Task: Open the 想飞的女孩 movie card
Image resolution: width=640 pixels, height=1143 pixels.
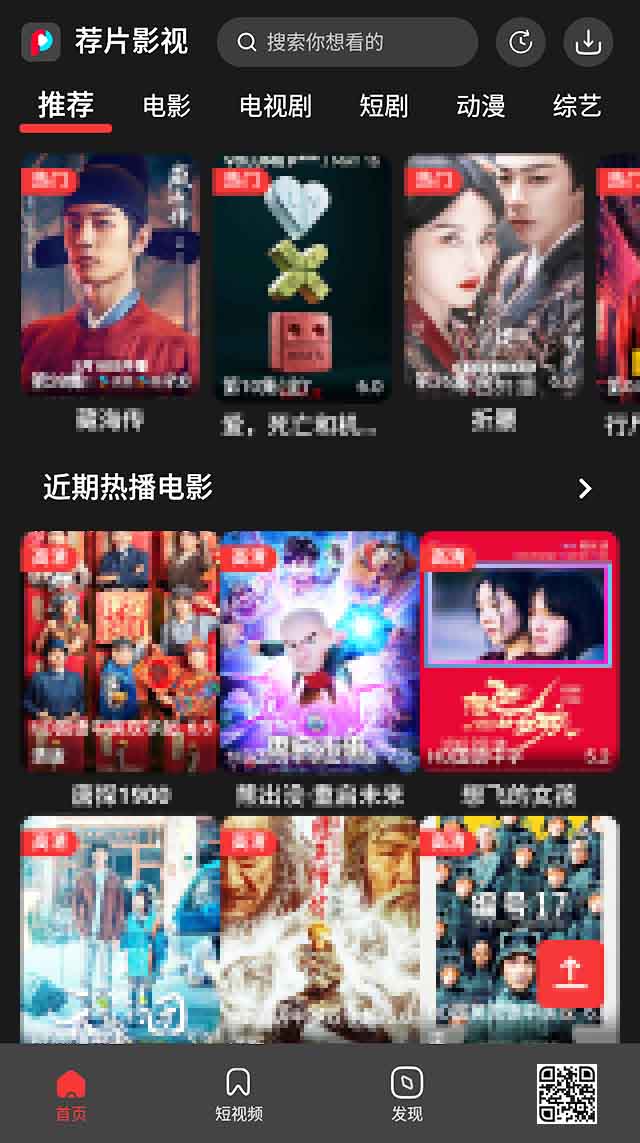Action: 519,650
